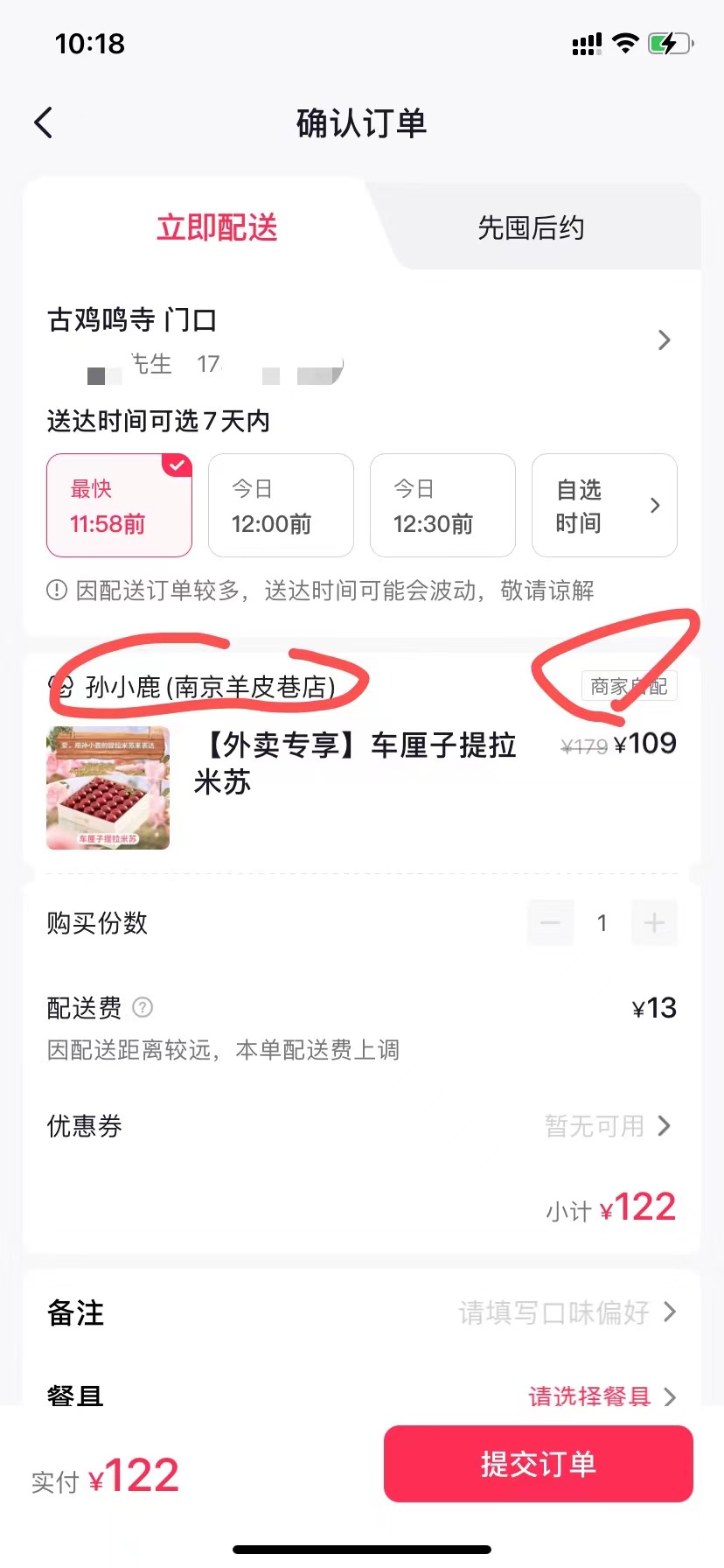Go back from the 确认订单 page
This screenshot has width=724, height=1568.
point(44,123)
